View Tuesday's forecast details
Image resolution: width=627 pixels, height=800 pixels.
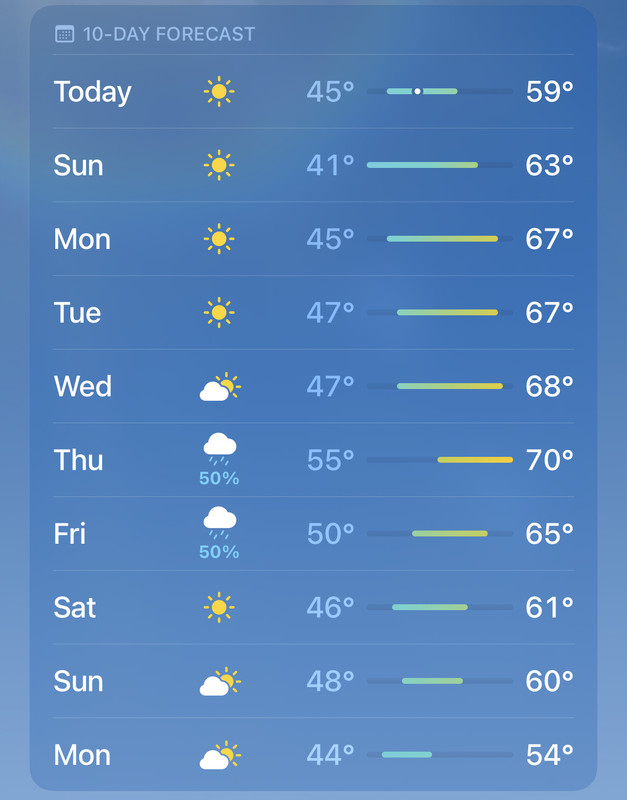click(x=313, y=313)
